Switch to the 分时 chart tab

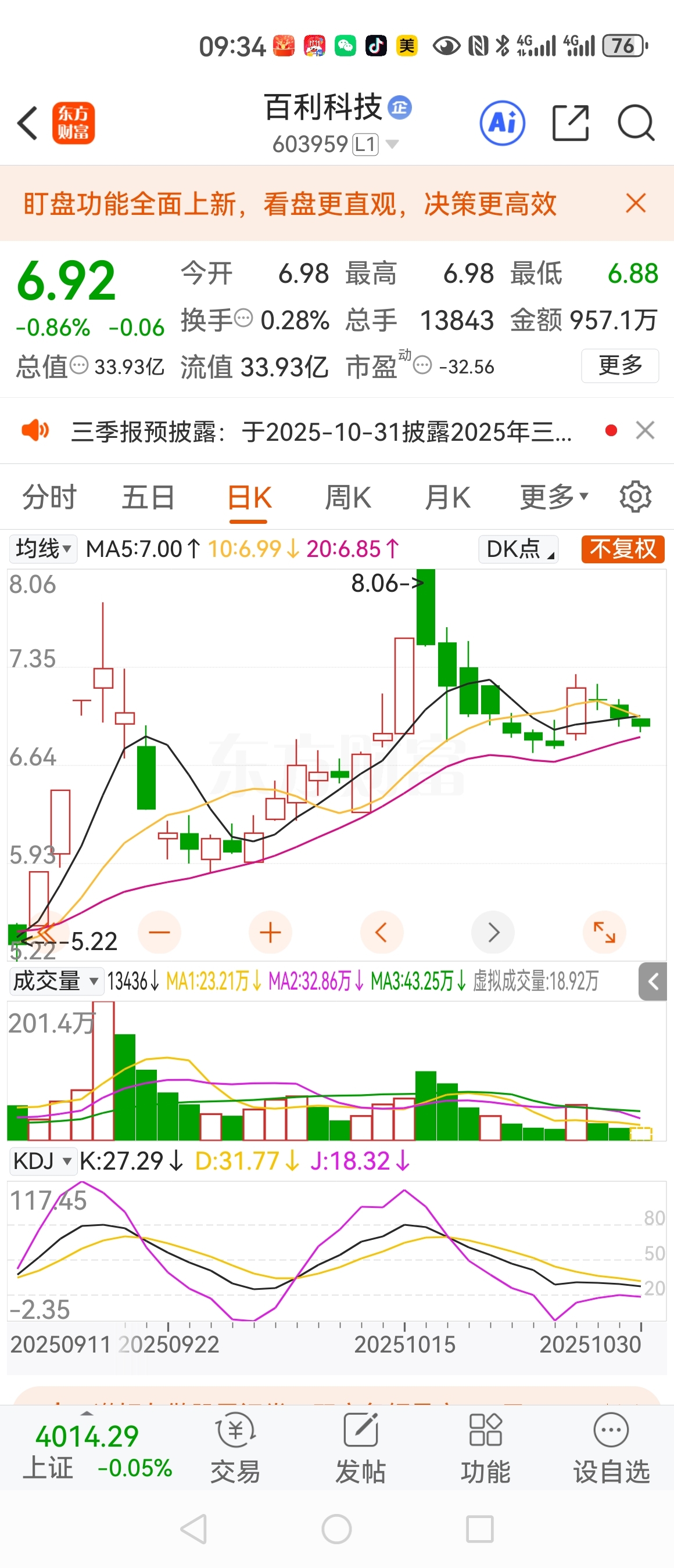49,497
